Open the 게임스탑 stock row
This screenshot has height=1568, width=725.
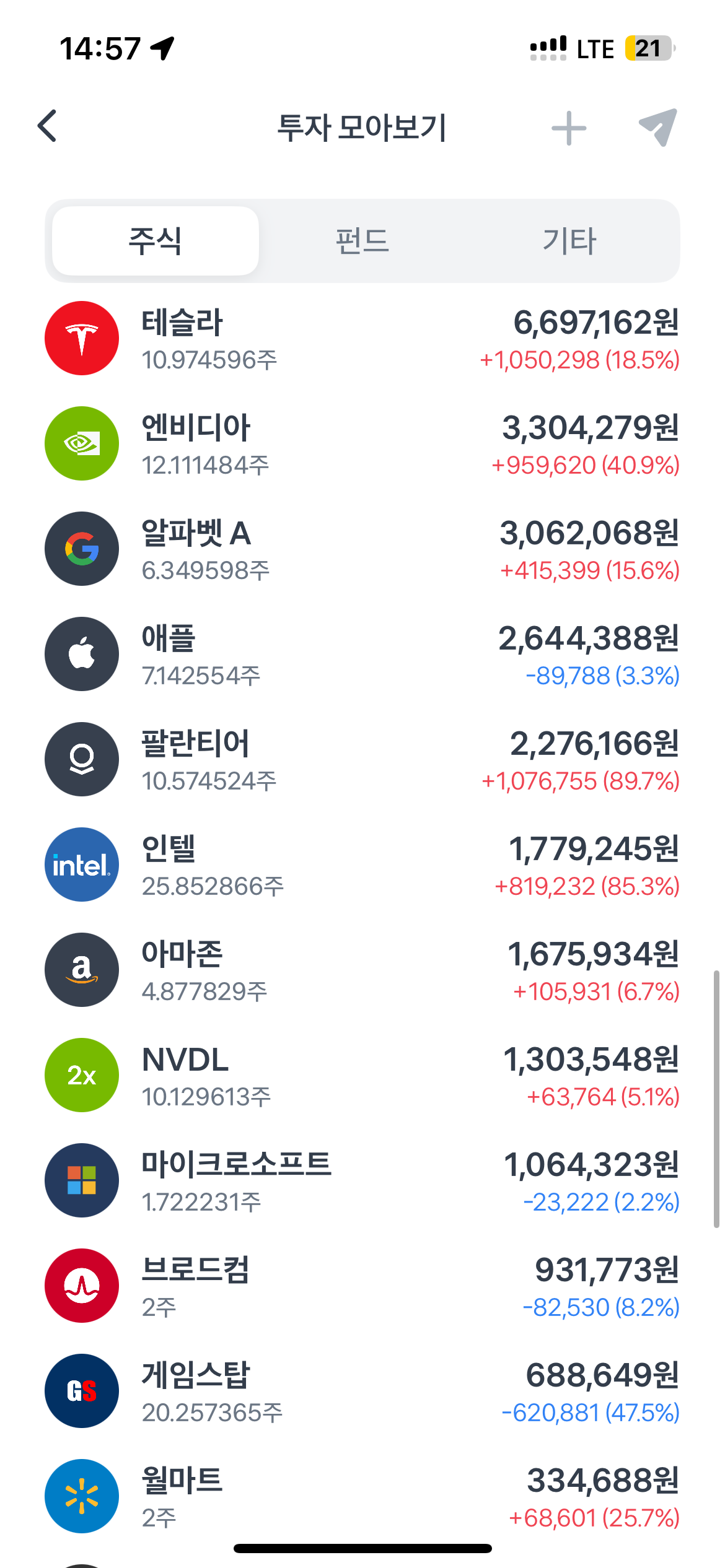[362, 1392]
